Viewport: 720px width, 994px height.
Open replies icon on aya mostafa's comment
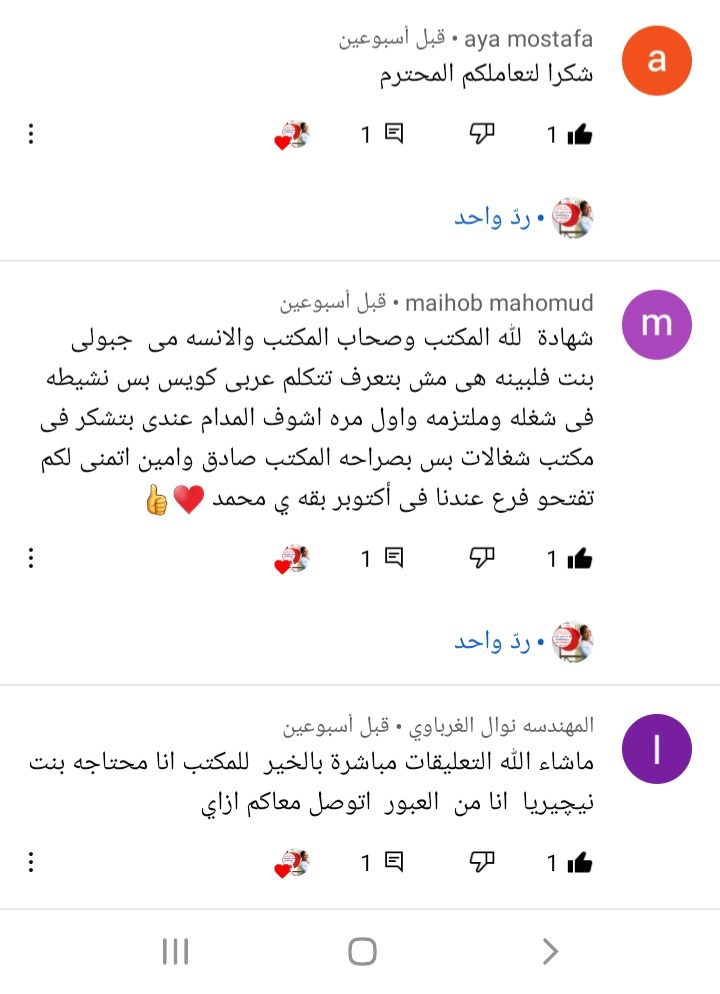(394, 135)
